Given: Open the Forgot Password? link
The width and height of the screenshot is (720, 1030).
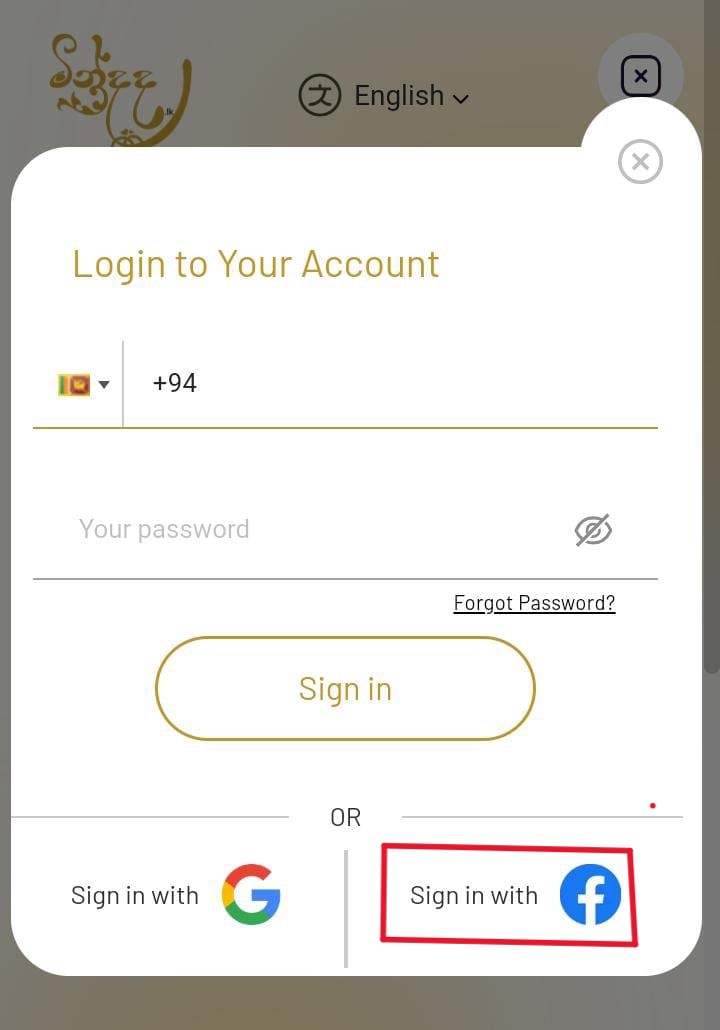Looking at the screenshot, I should tap(534, 603).
